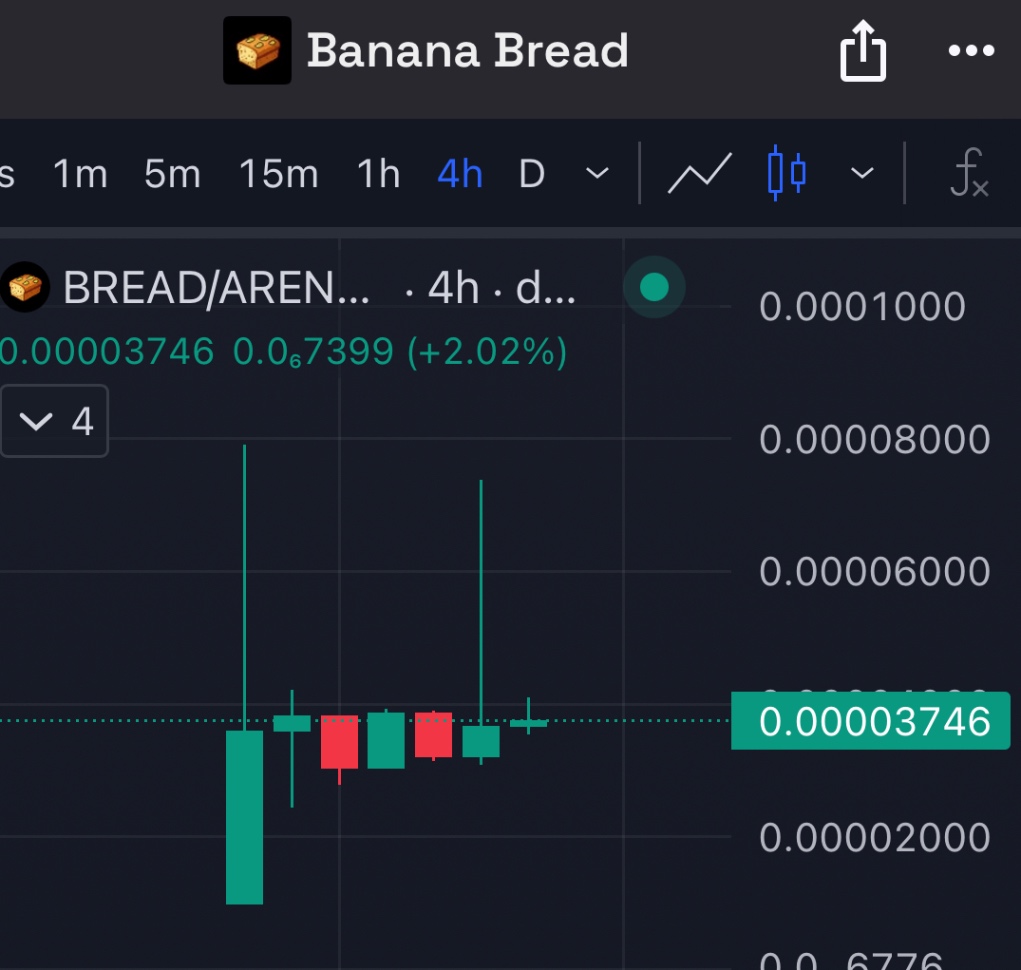The width and height of the screenshot is (1021, 970).
Task: Switch to the D daily interval
Action: tap(531, 175)
